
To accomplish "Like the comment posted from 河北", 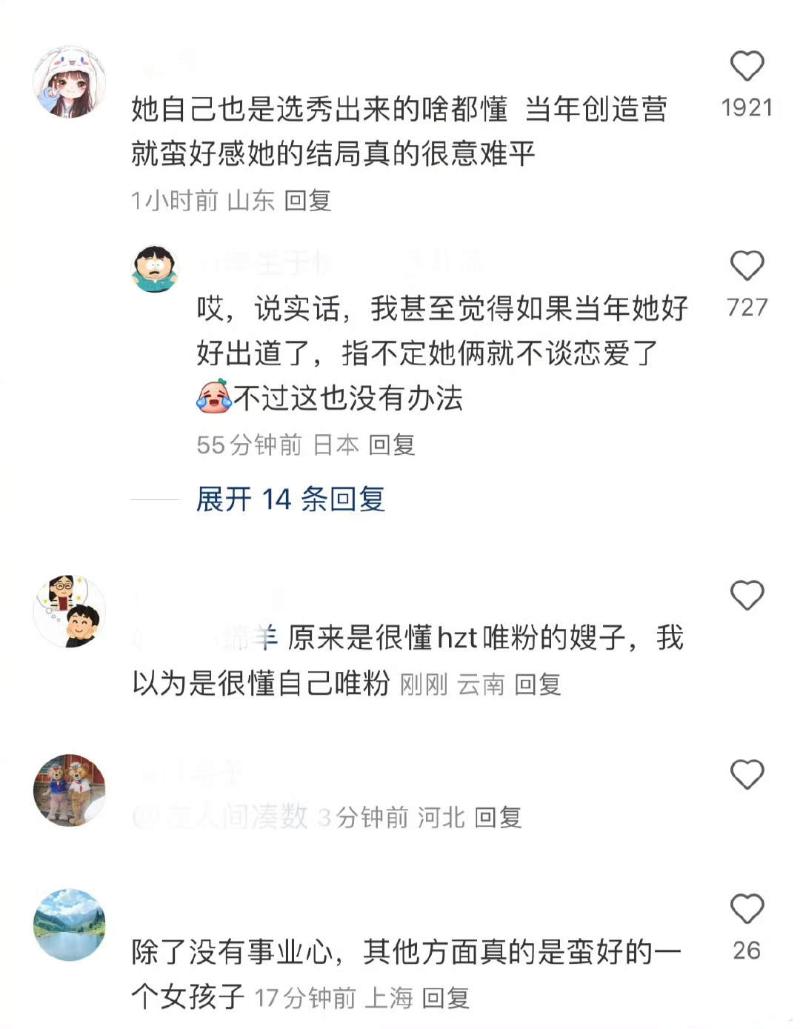I will [747, 774].
